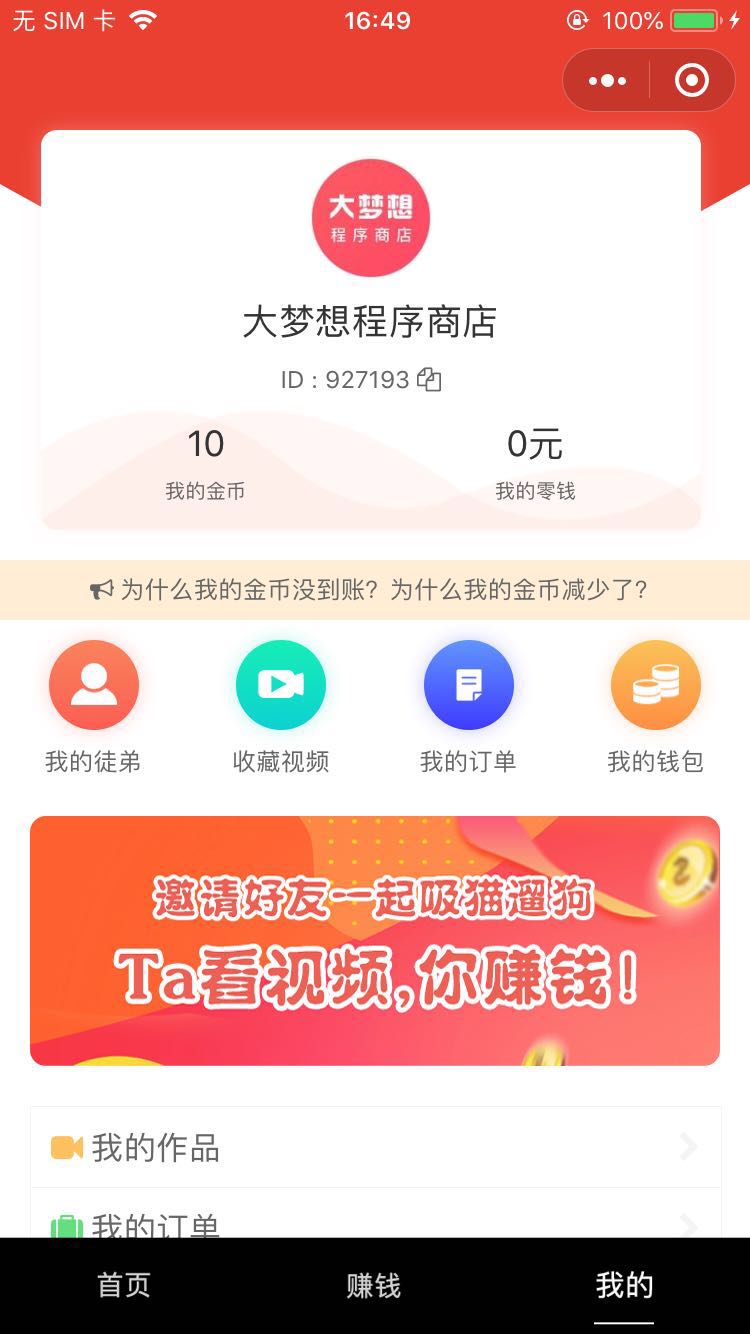This screenshot has height=1334, width=750.
Task: View 我的零钱 balance of 0元
Action: click(535, 462)
